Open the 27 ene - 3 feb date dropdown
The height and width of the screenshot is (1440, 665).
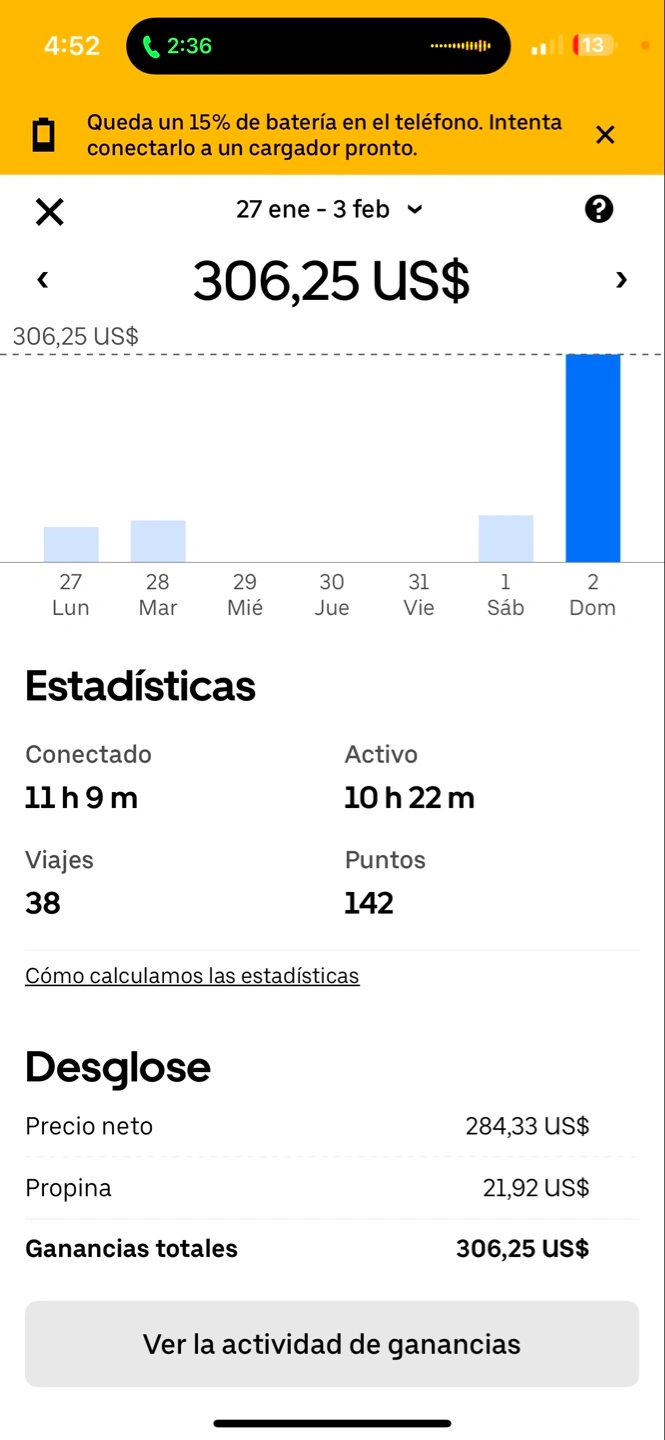(x=330, y=209)
